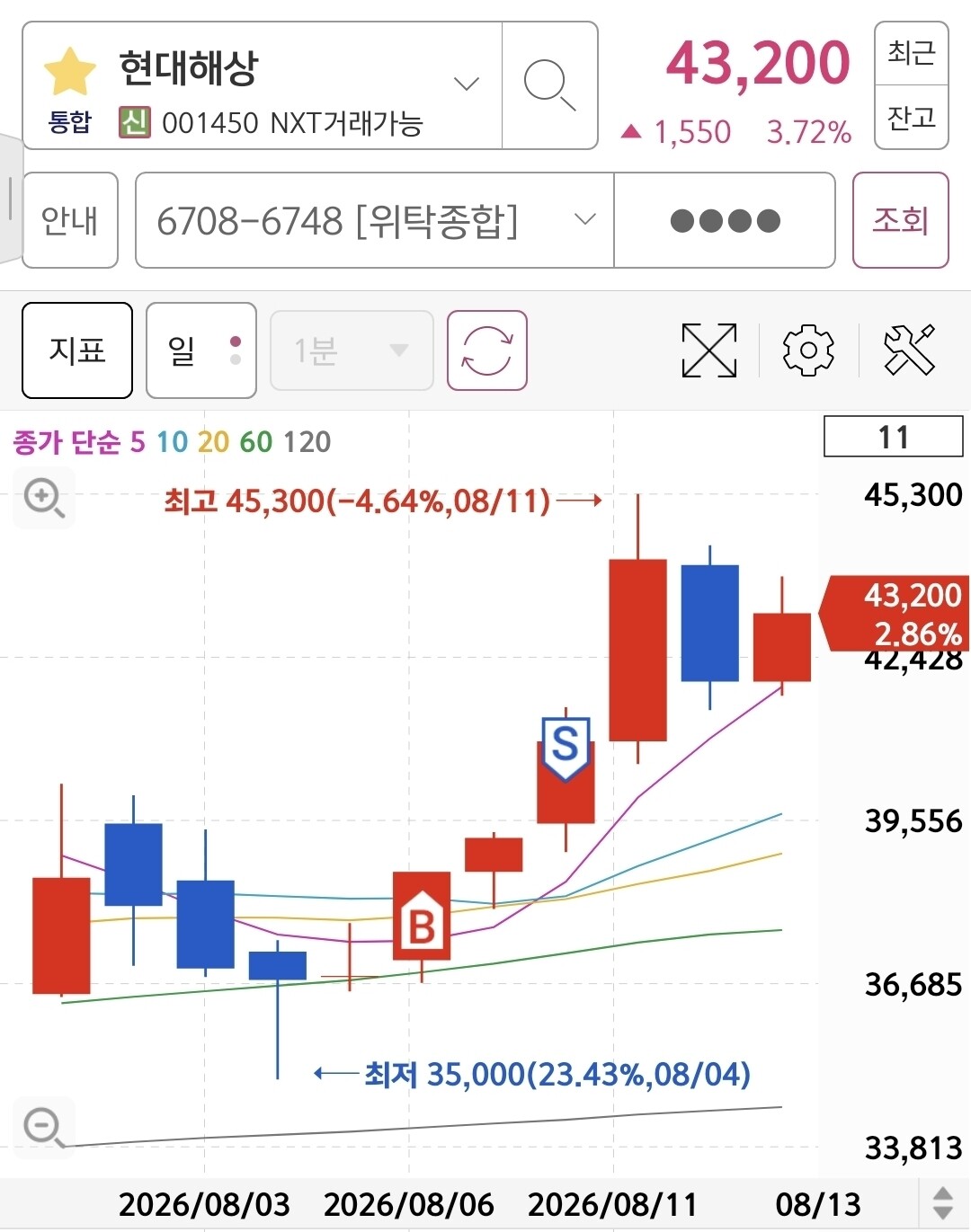Screen dimensions: 971x1232
Task: Enter the account password field
Action: pos(725,220)
